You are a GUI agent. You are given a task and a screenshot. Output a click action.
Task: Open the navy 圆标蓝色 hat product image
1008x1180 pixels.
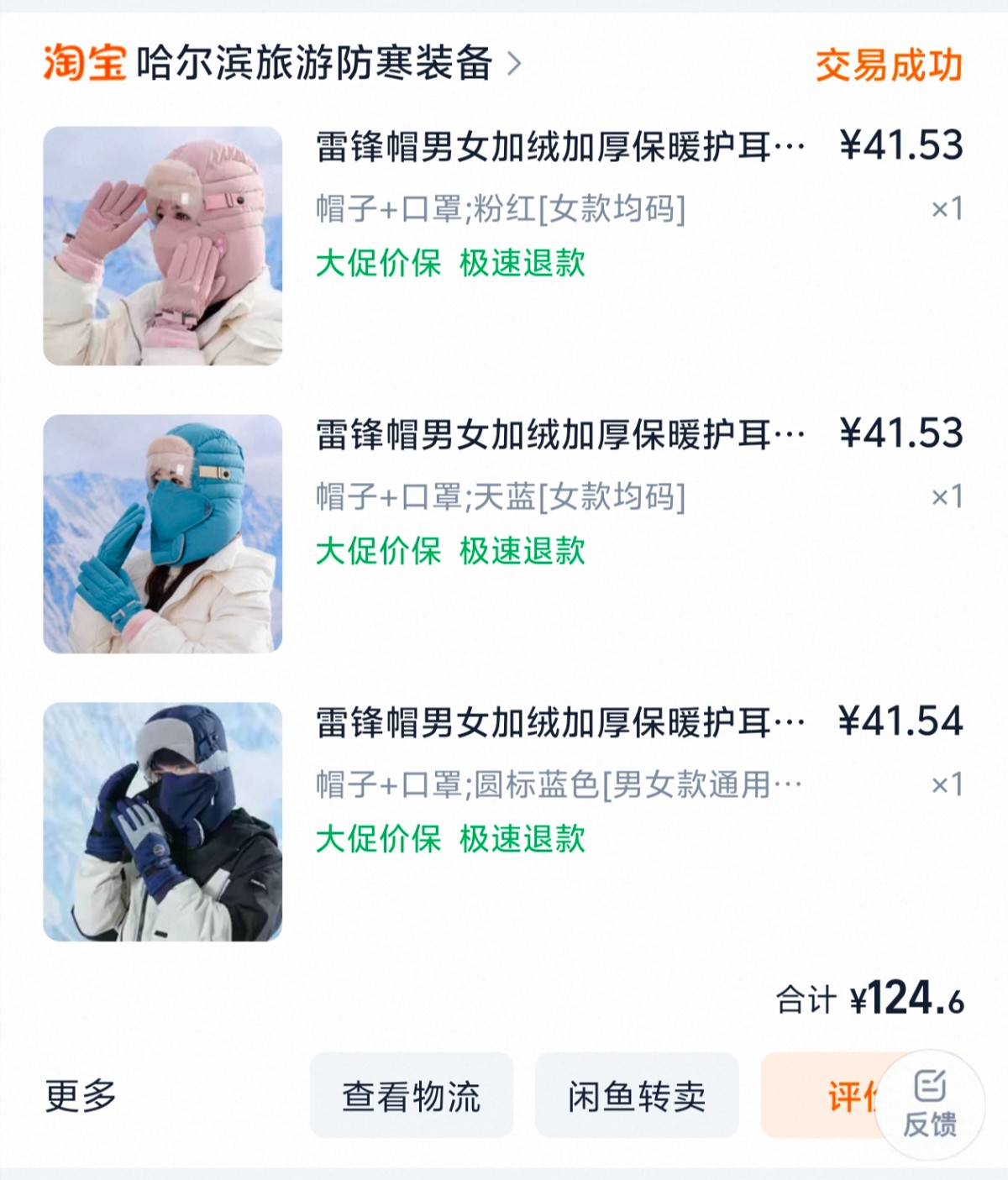tap(163, 821)
